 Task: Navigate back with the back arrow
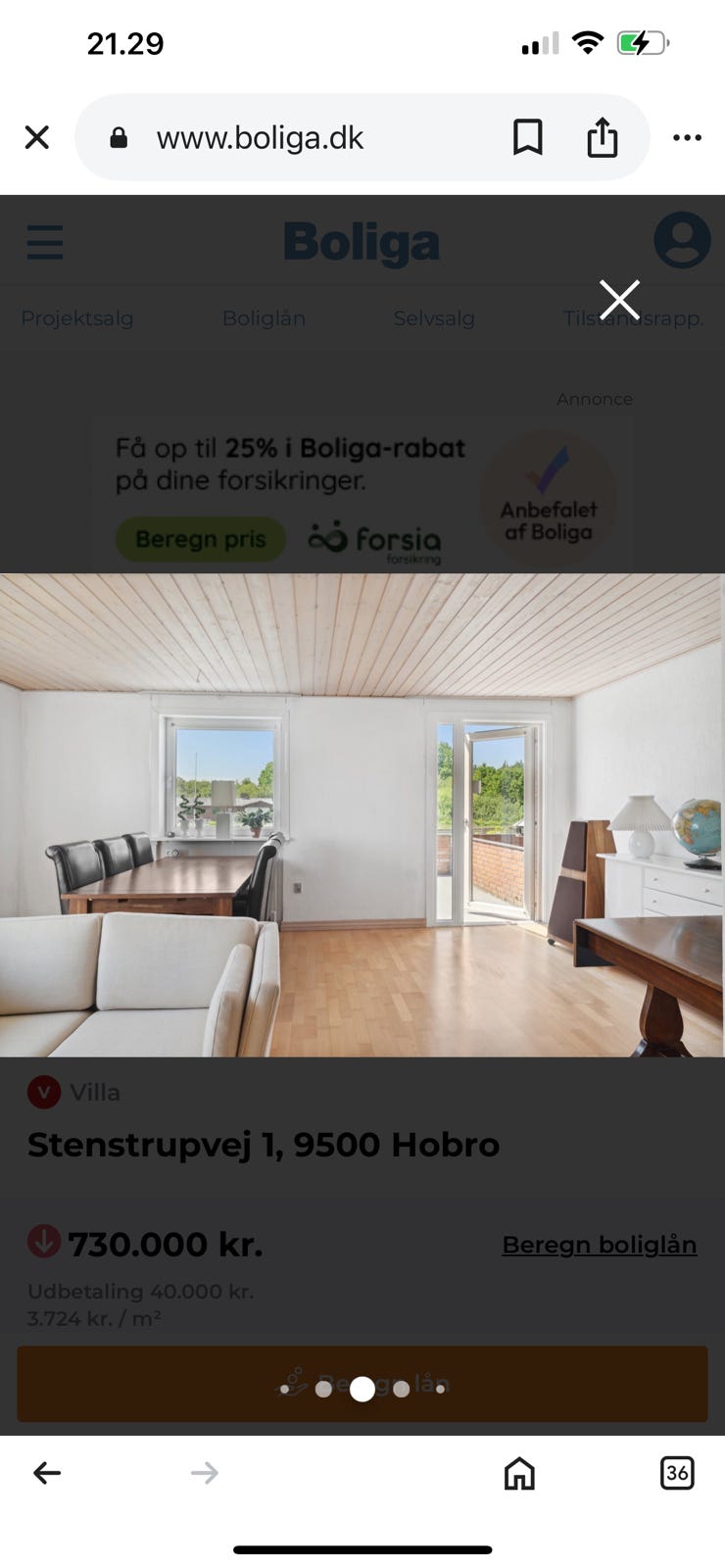click(47, 1472)
